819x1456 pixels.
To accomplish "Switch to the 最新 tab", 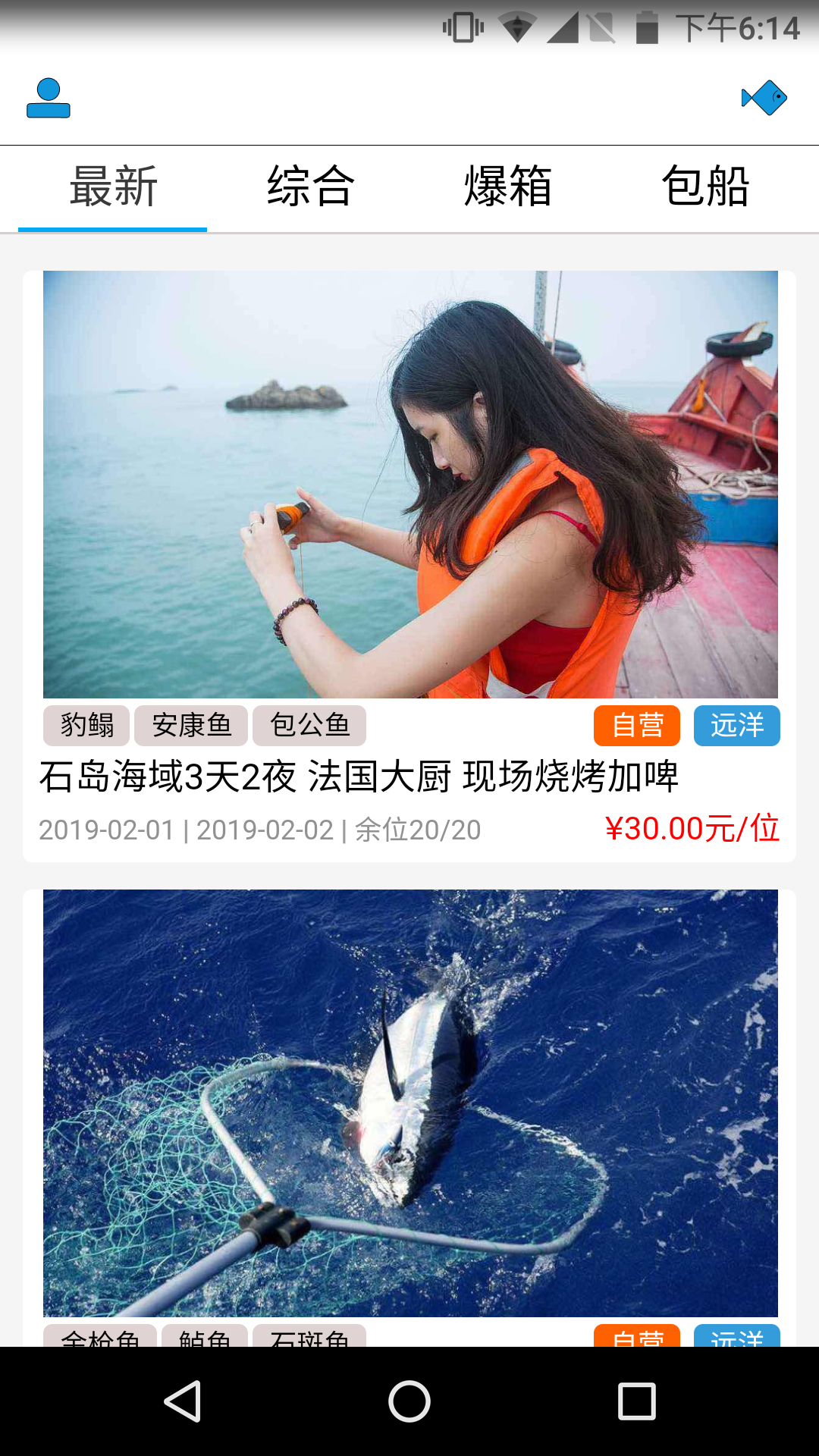I will coord(113,187).
